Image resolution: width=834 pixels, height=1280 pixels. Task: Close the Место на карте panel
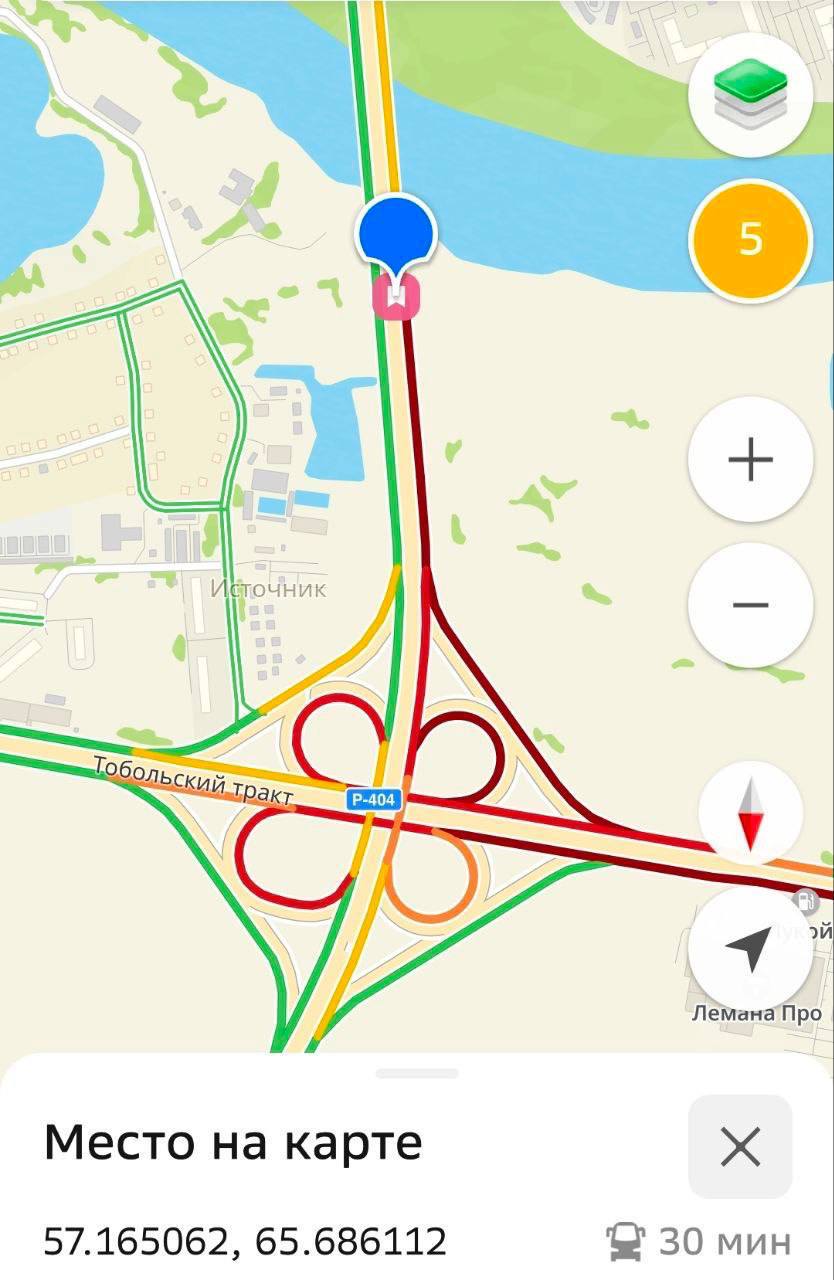pyautogui.click(x=740, y=1146)
